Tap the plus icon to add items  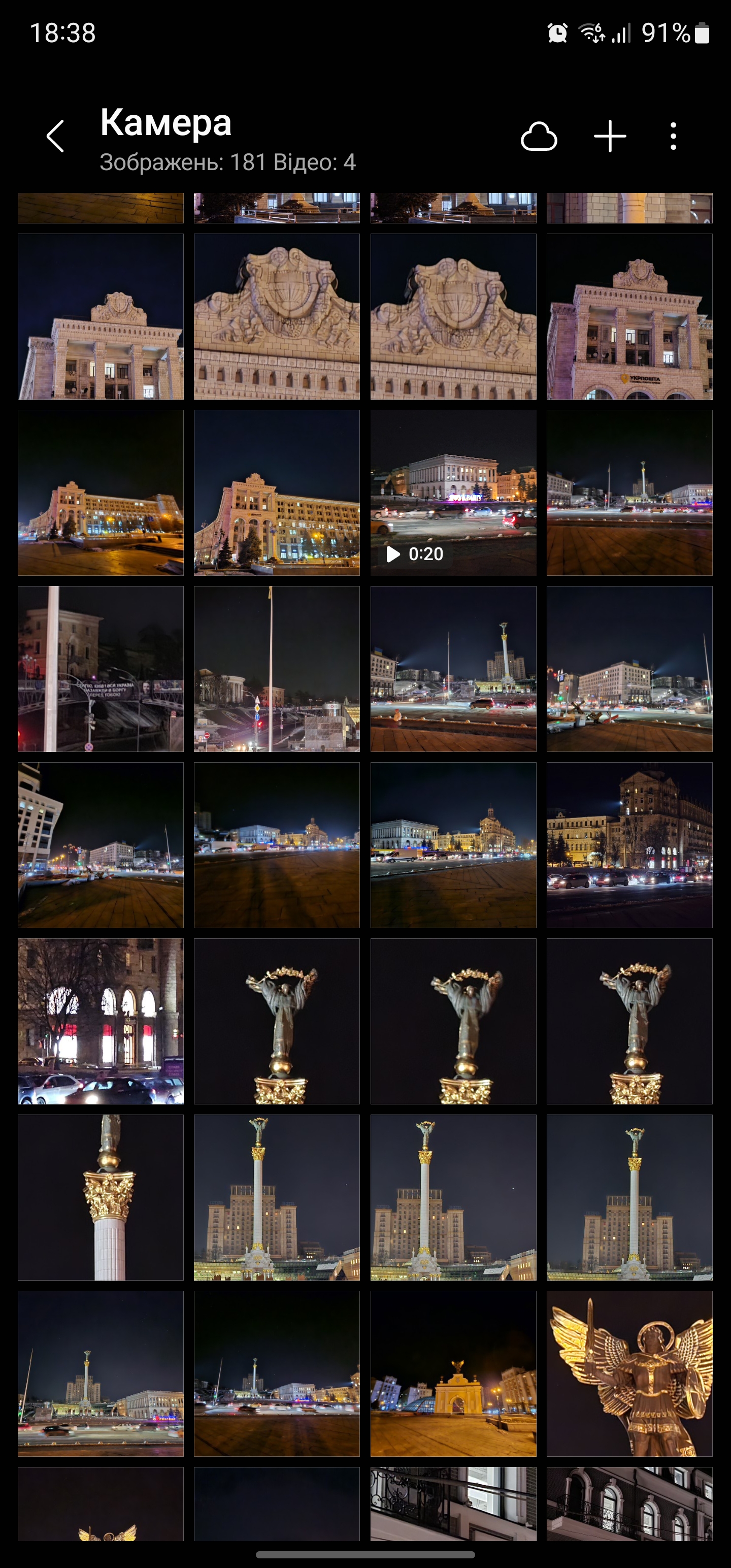610,137
